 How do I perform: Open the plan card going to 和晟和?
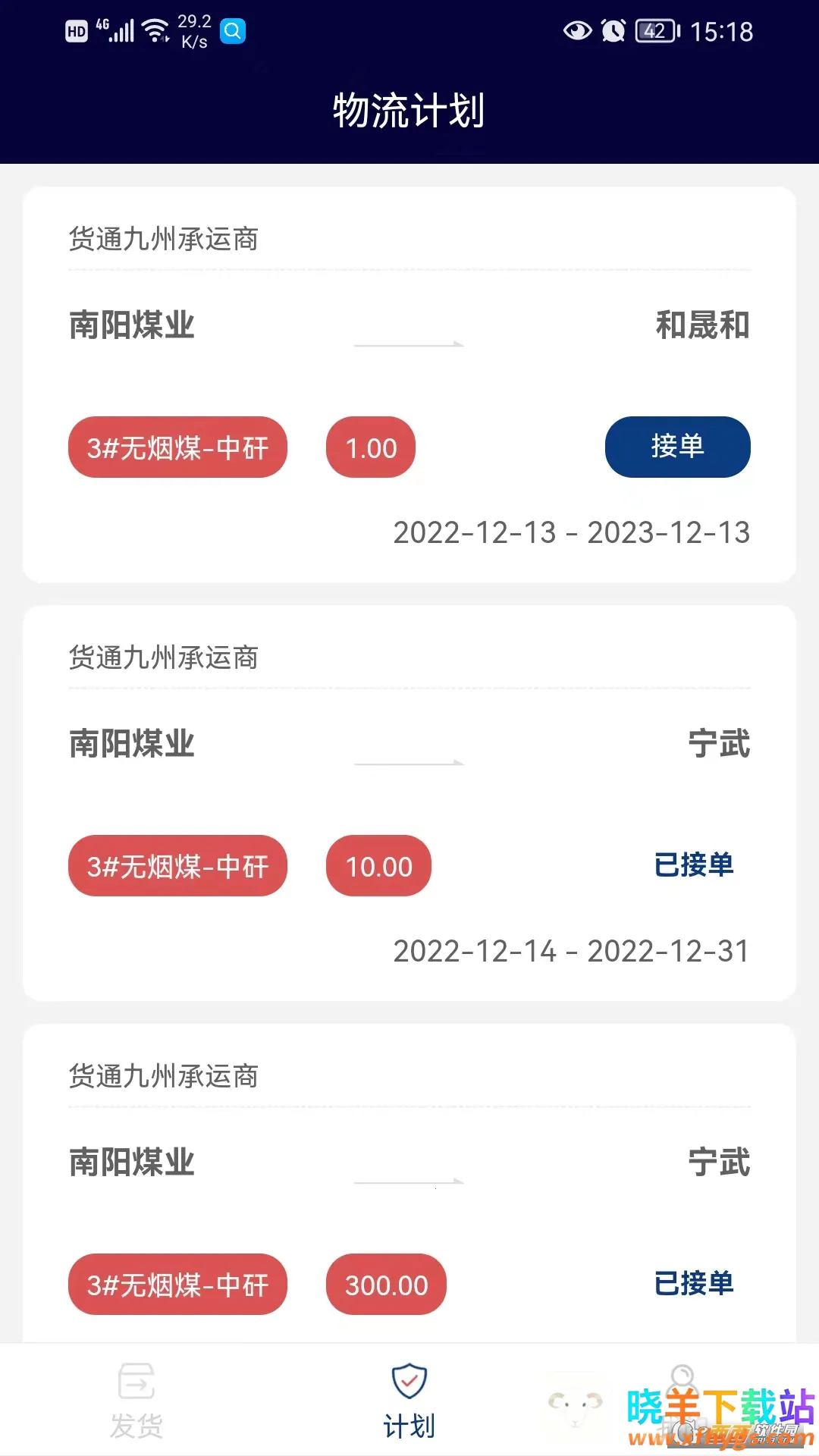pos(409,356)
